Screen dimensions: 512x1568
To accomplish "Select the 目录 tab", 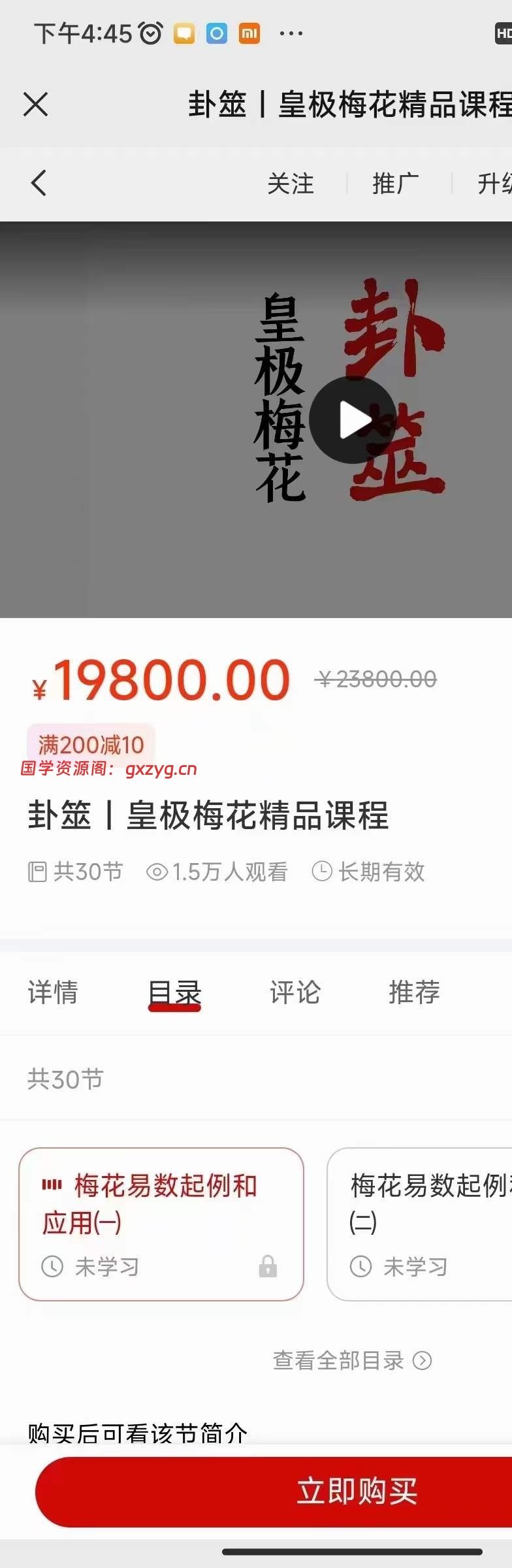I will [174, 992].
